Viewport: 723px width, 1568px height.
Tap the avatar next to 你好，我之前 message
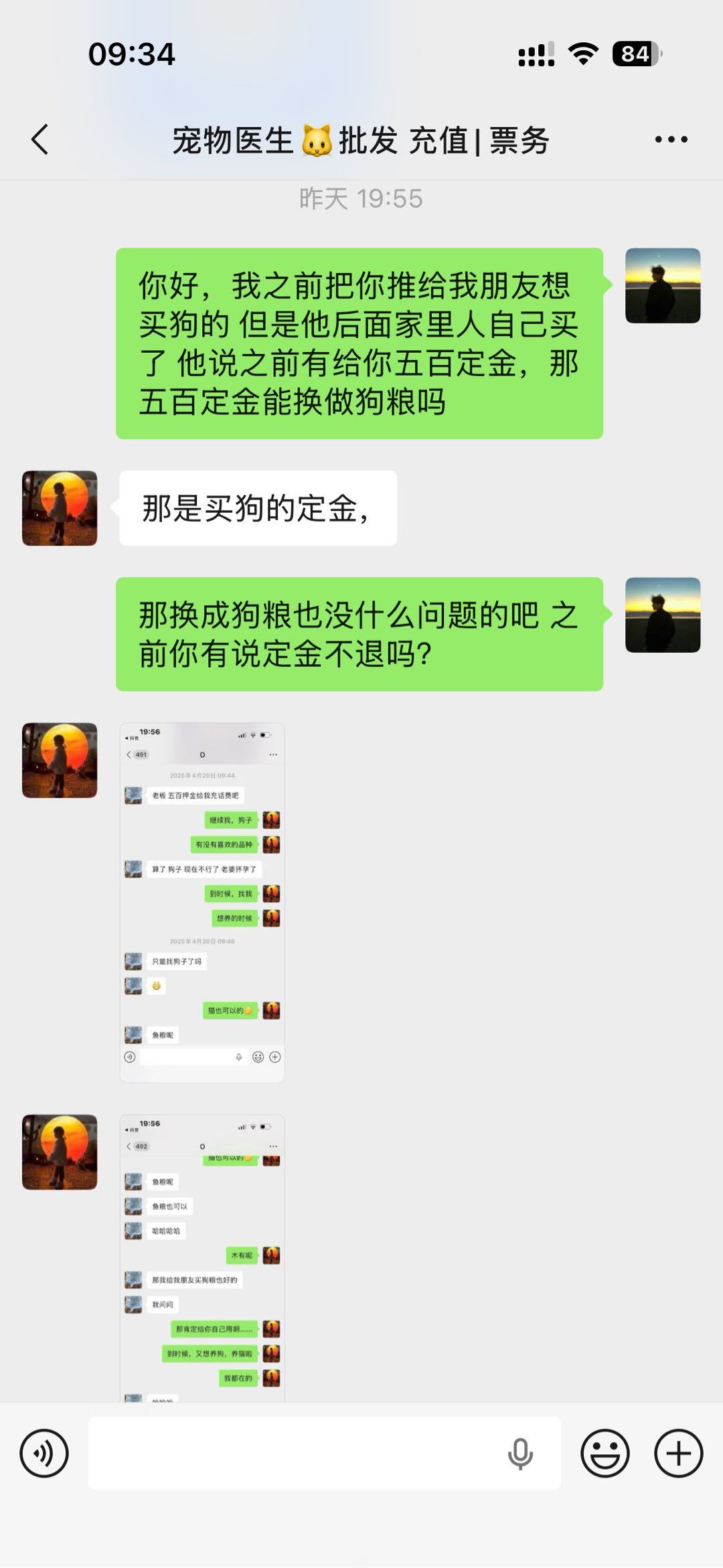(663, 286)
